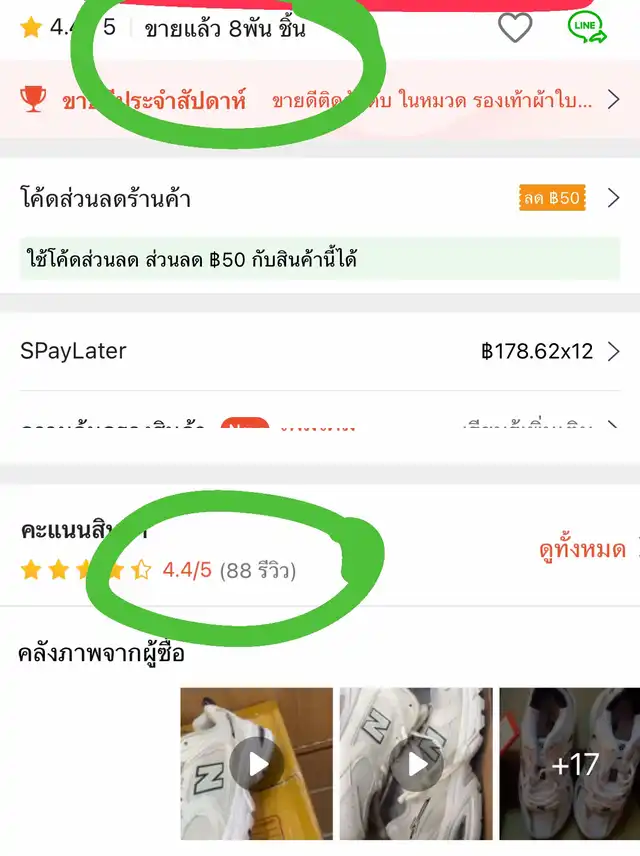640x856 pixels.
Task: Play the first buyer video in the gallery
Action: (x=257, y=764)
